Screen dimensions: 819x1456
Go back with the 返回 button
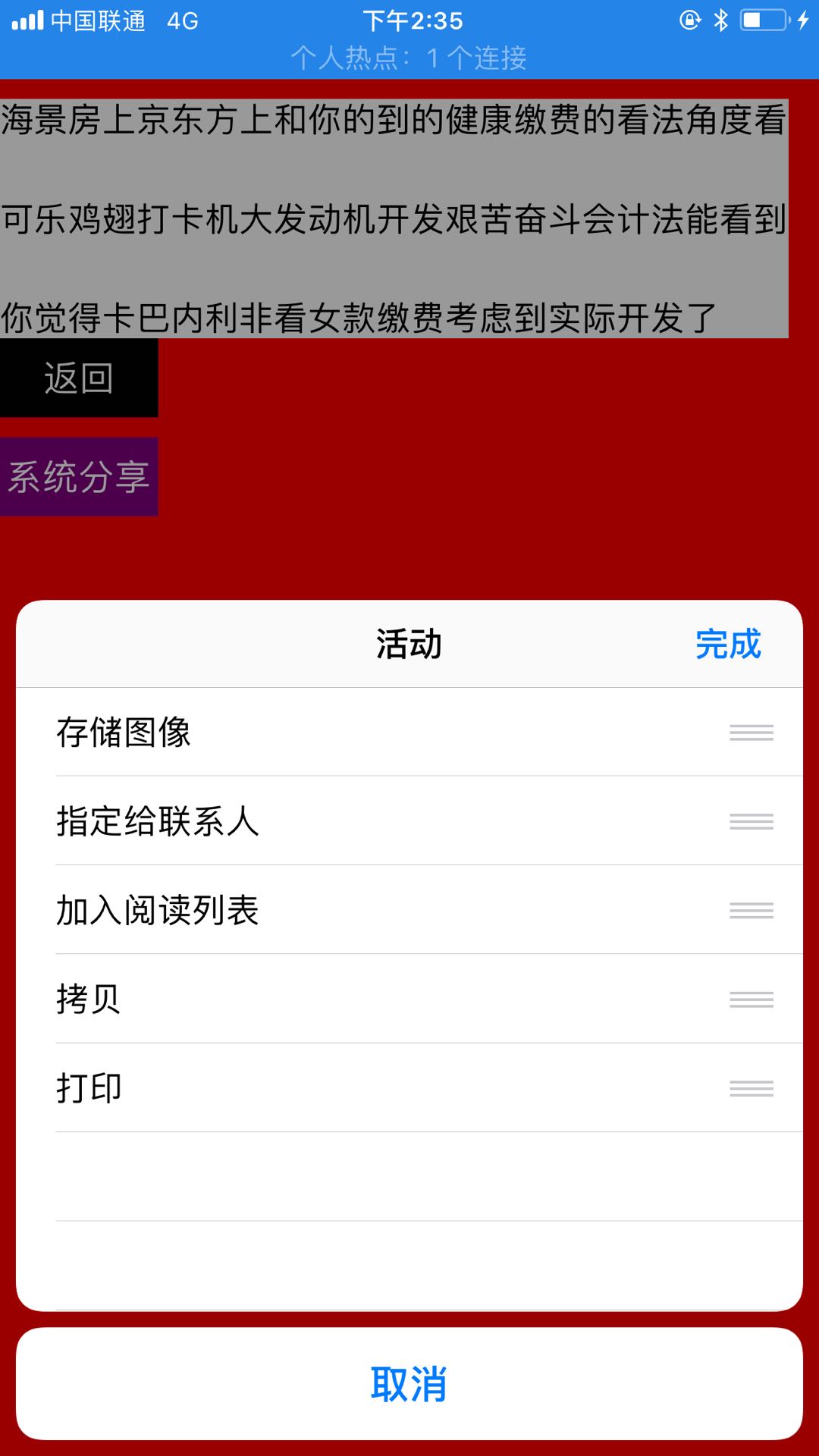pos(79,378)
